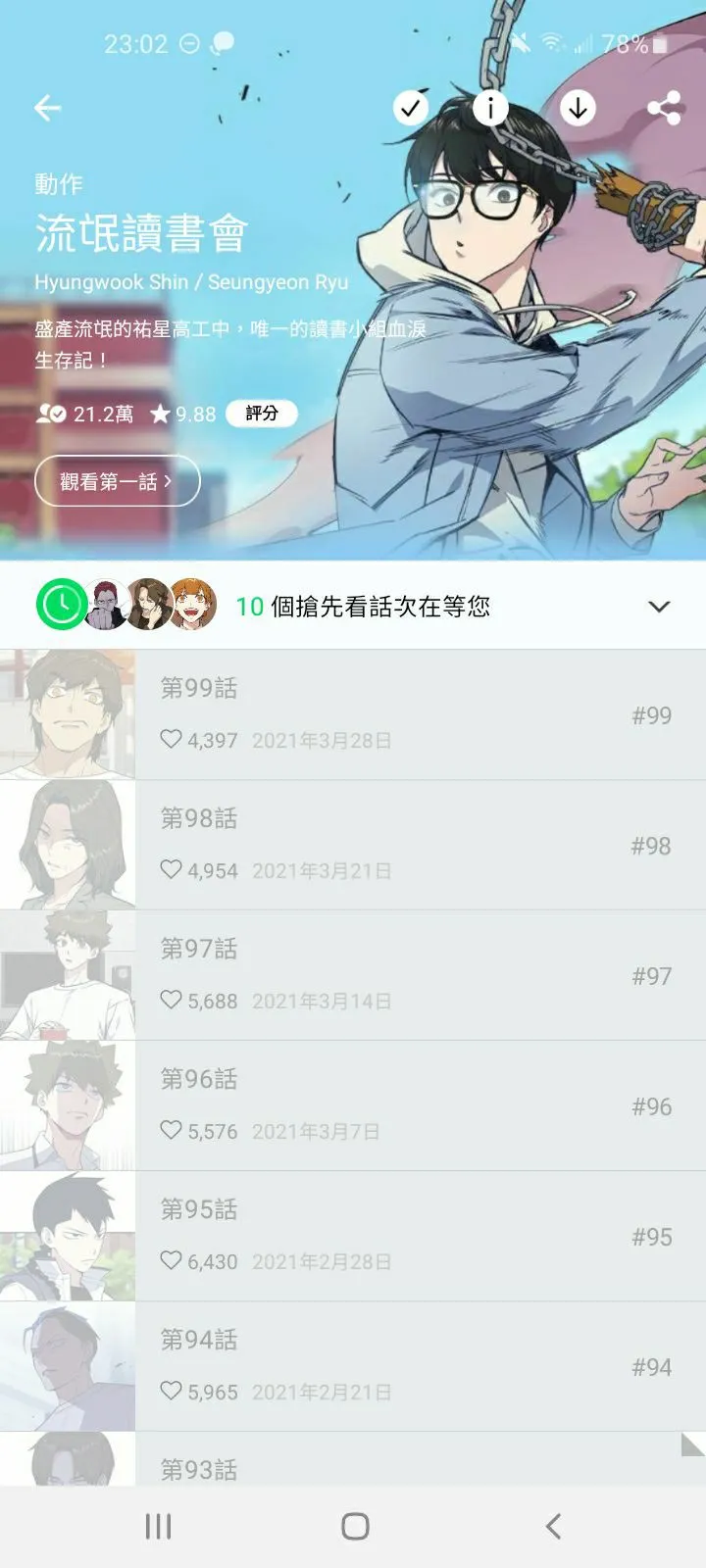Screen dimensions: 706x1568
Task: Open recent apps from navigation bar
Action: click(x=158, y=1526)
